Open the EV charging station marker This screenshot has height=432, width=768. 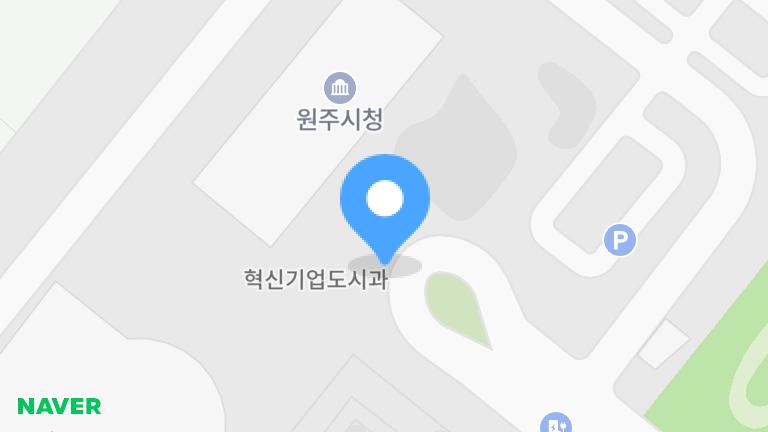point(555,424)
